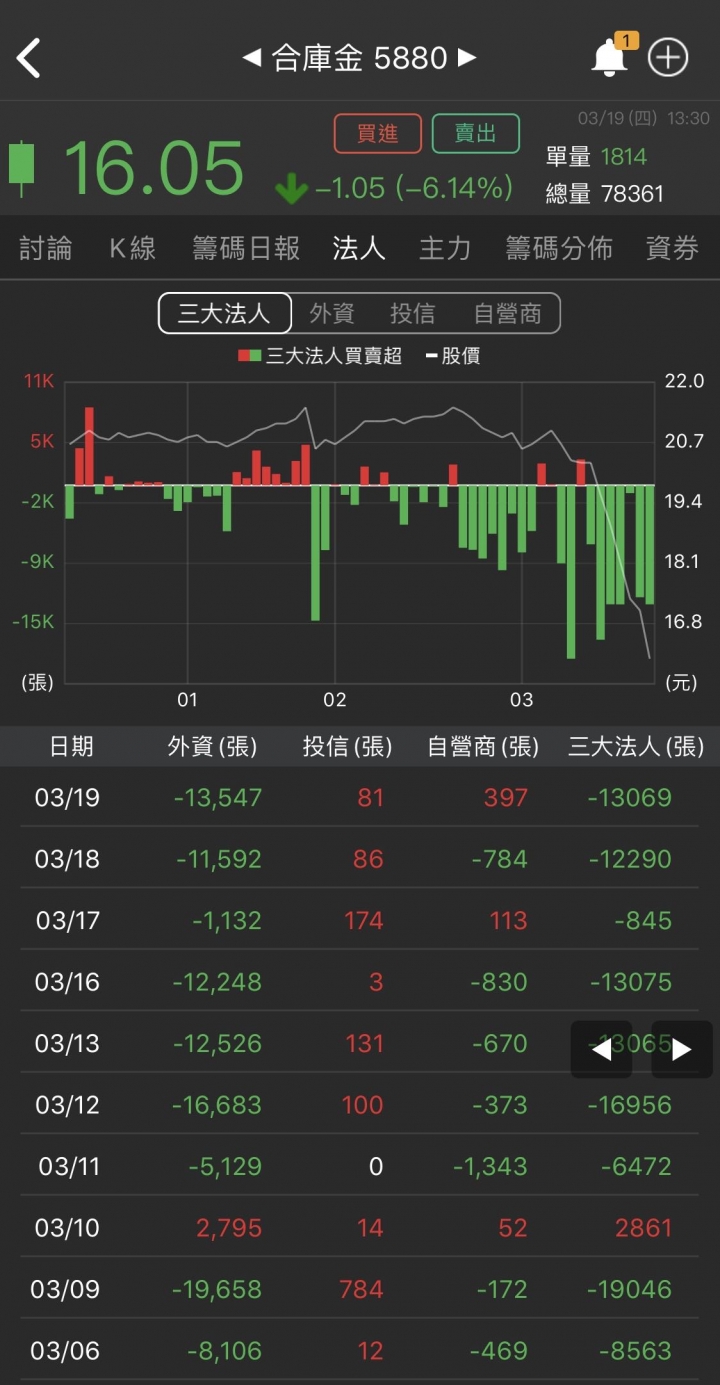Switch to the 資券 tab
This screenshot has width=720, height=1385.
click(672, 248)
